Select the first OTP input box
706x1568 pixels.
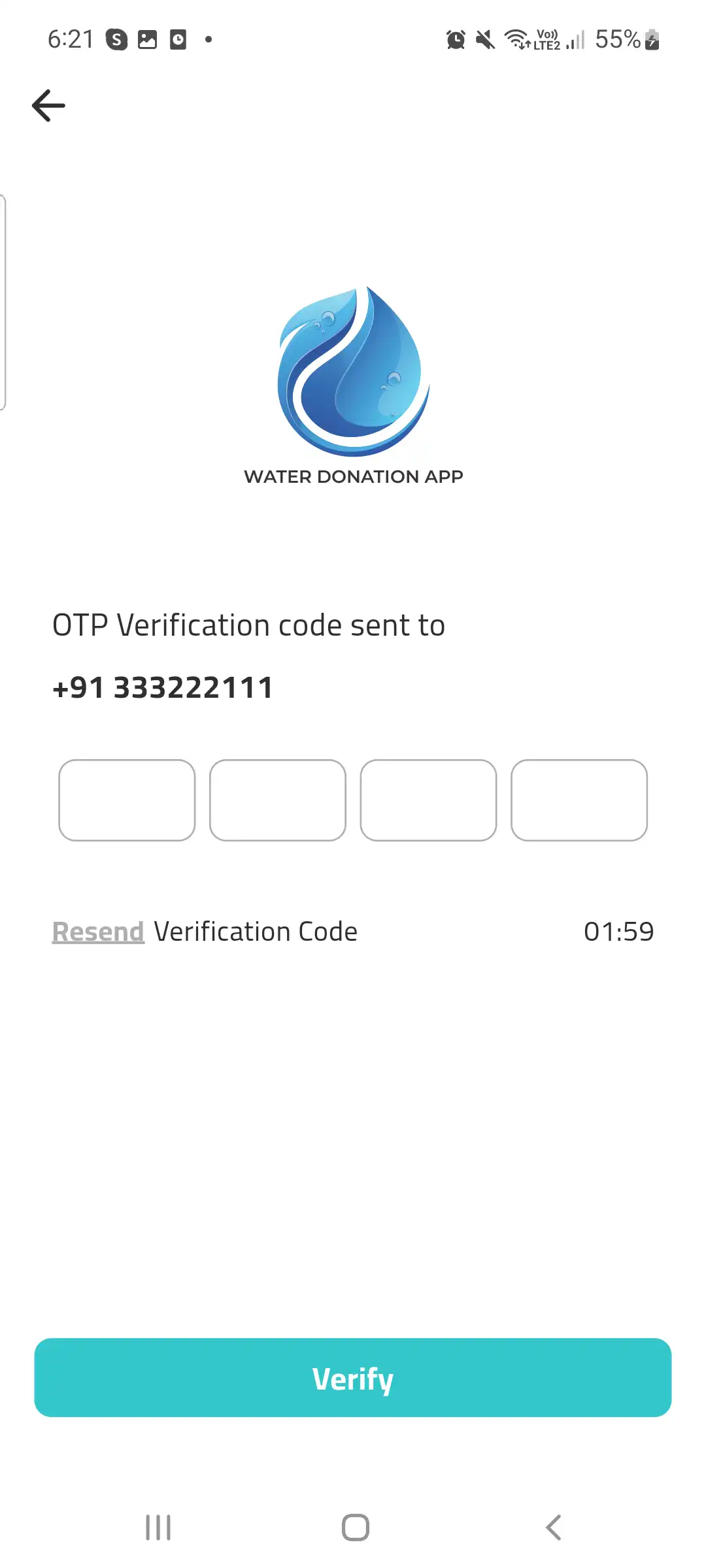[x=126, y=800]
